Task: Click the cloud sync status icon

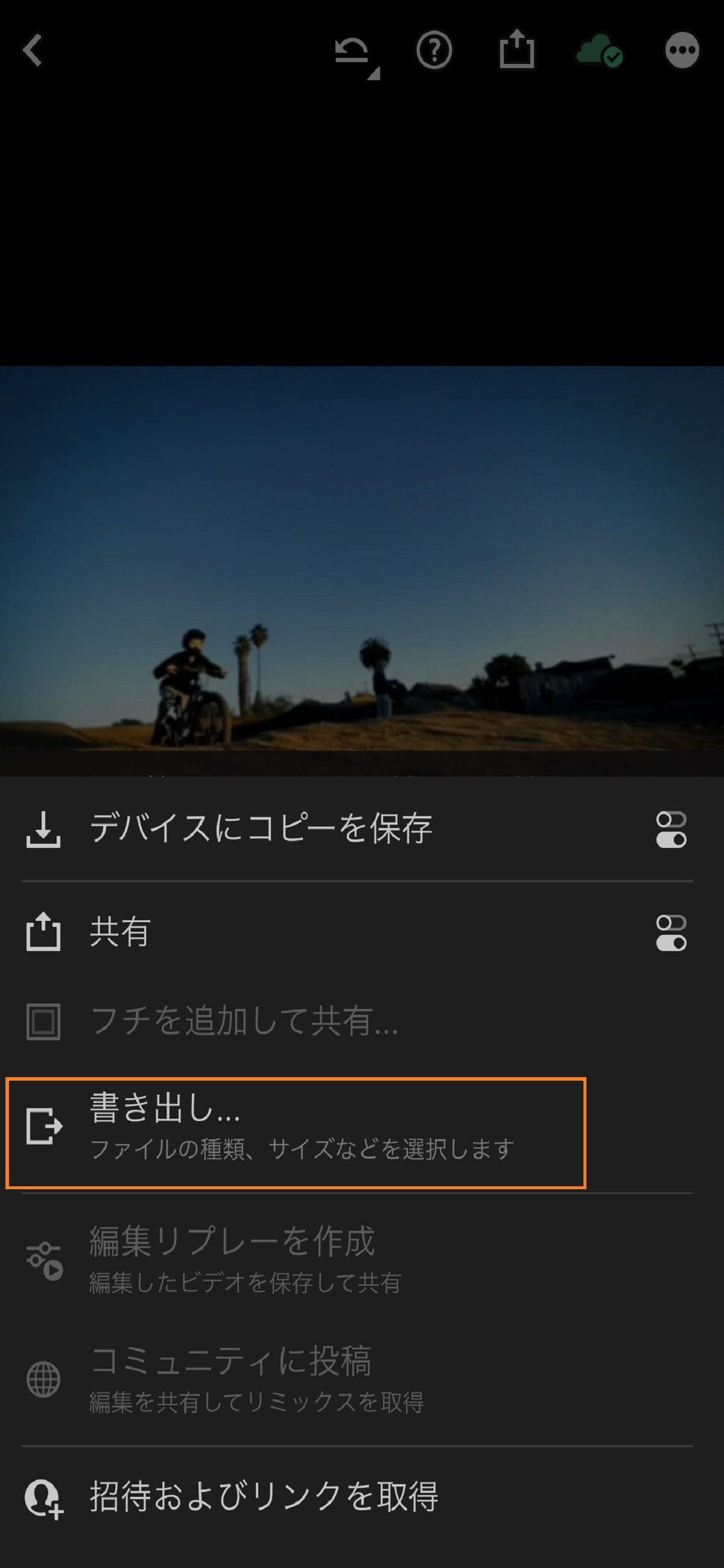Action: click(599, 52)
